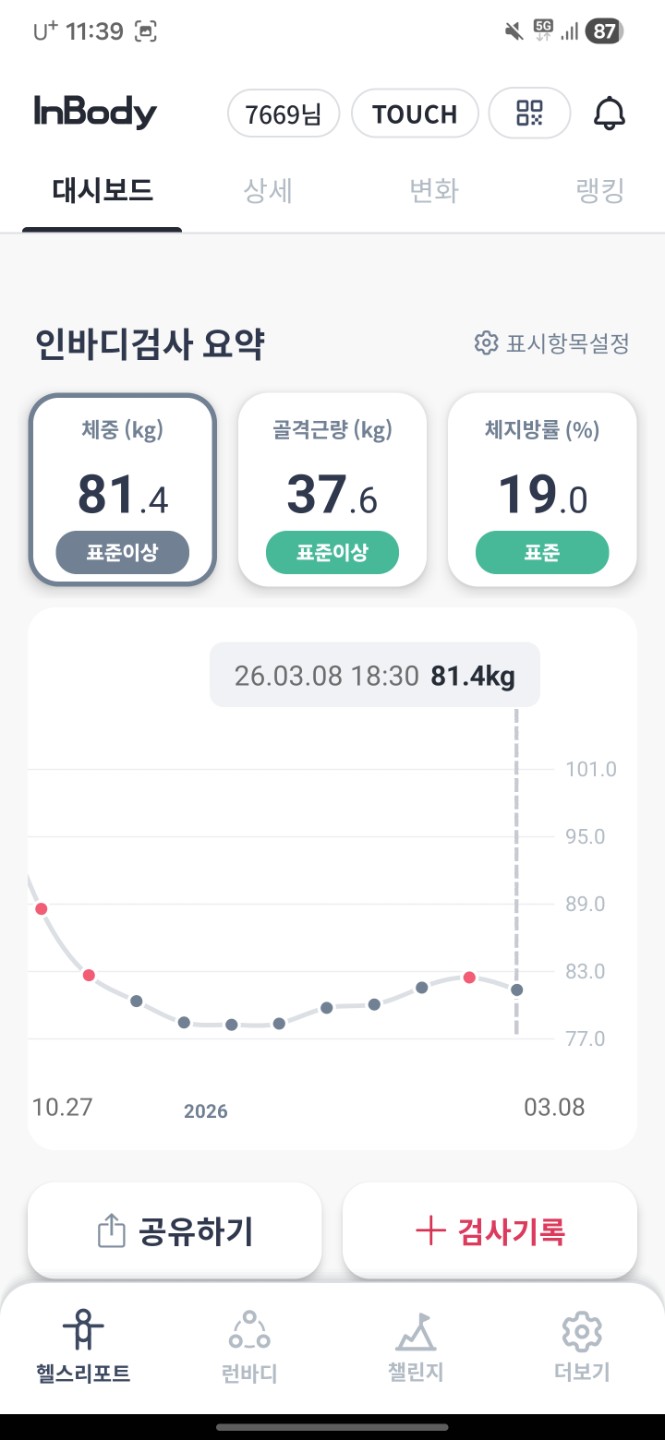The height and width of the screenshot is (1440, 665).
Task: Open the notifications bell
Action: click(609, 114)
